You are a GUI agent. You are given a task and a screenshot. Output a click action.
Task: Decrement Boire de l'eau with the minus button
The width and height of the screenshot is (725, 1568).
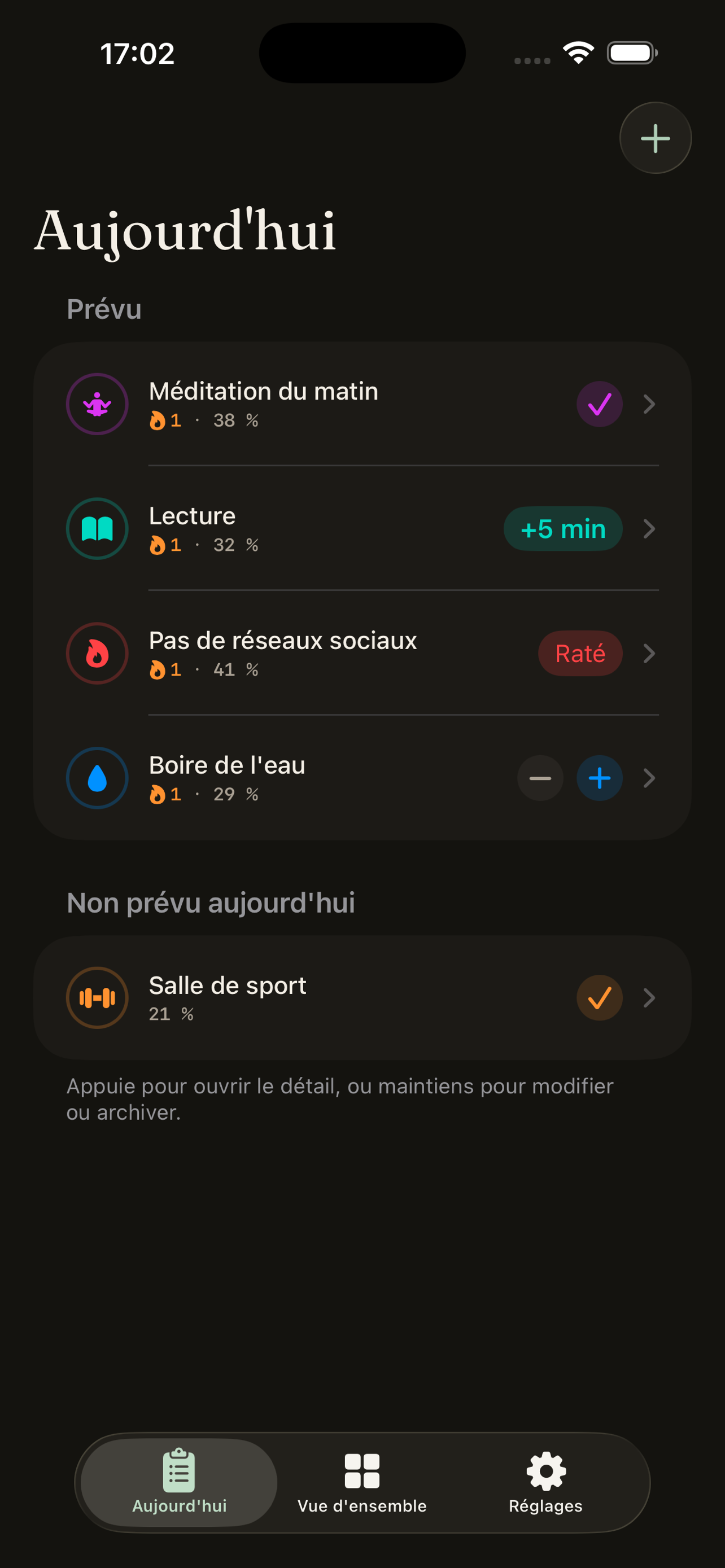coord(539,778)
